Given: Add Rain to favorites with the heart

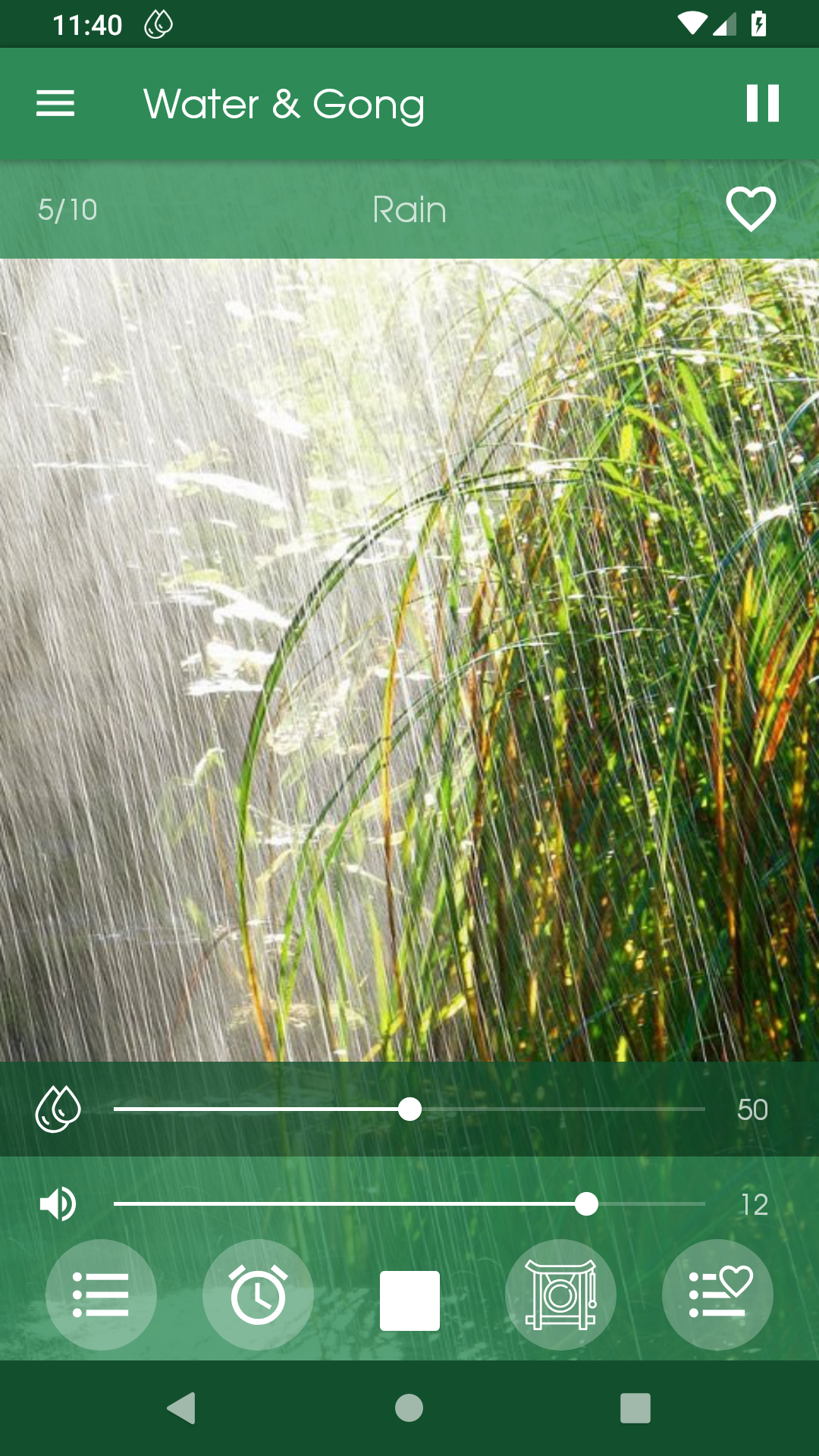Looking at the screenshot, I should point(751,209).
